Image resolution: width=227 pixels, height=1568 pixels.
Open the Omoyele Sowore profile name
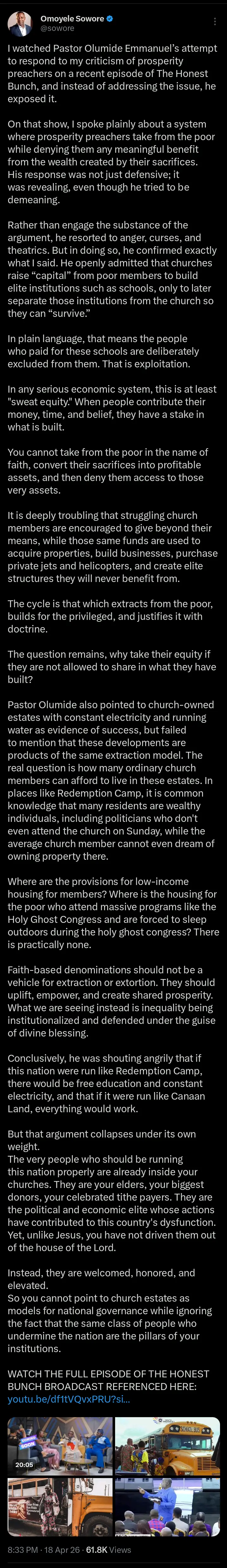pos(72,18)
